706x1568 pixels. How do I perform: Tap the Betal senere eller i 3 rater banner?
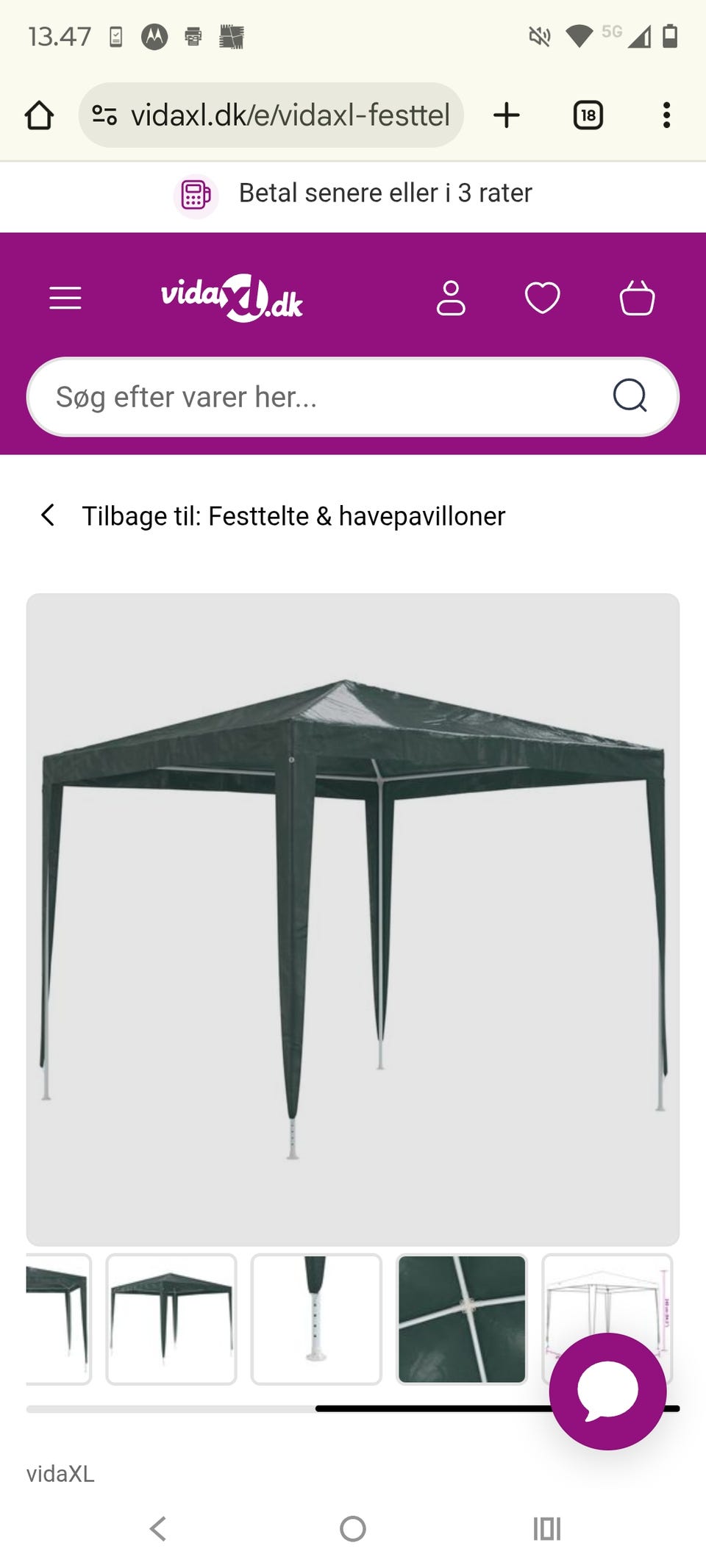coord(386,193)
